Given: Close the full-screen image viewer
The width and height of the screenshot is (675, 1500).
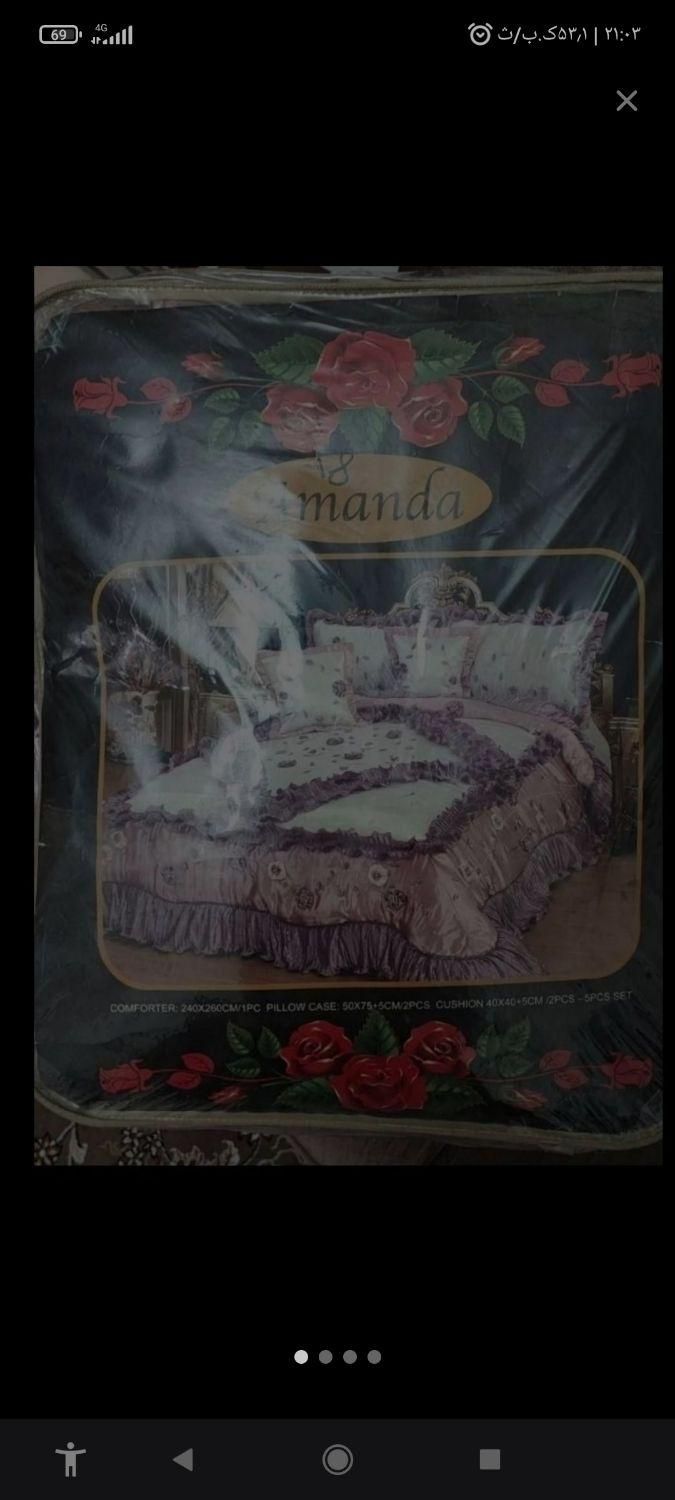Looking at the screenshot, I should (x=627, y=100).
